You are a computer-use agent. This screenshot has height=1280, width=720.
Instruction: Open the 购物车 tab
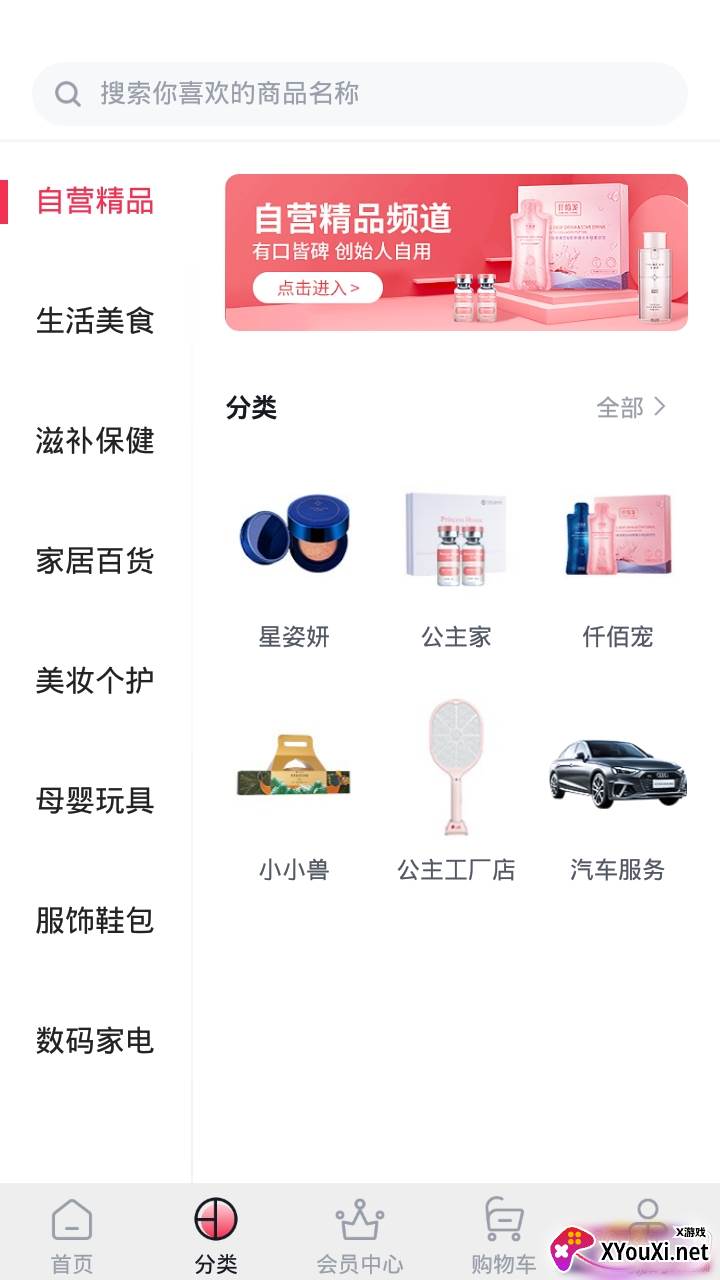[503, 1236]
